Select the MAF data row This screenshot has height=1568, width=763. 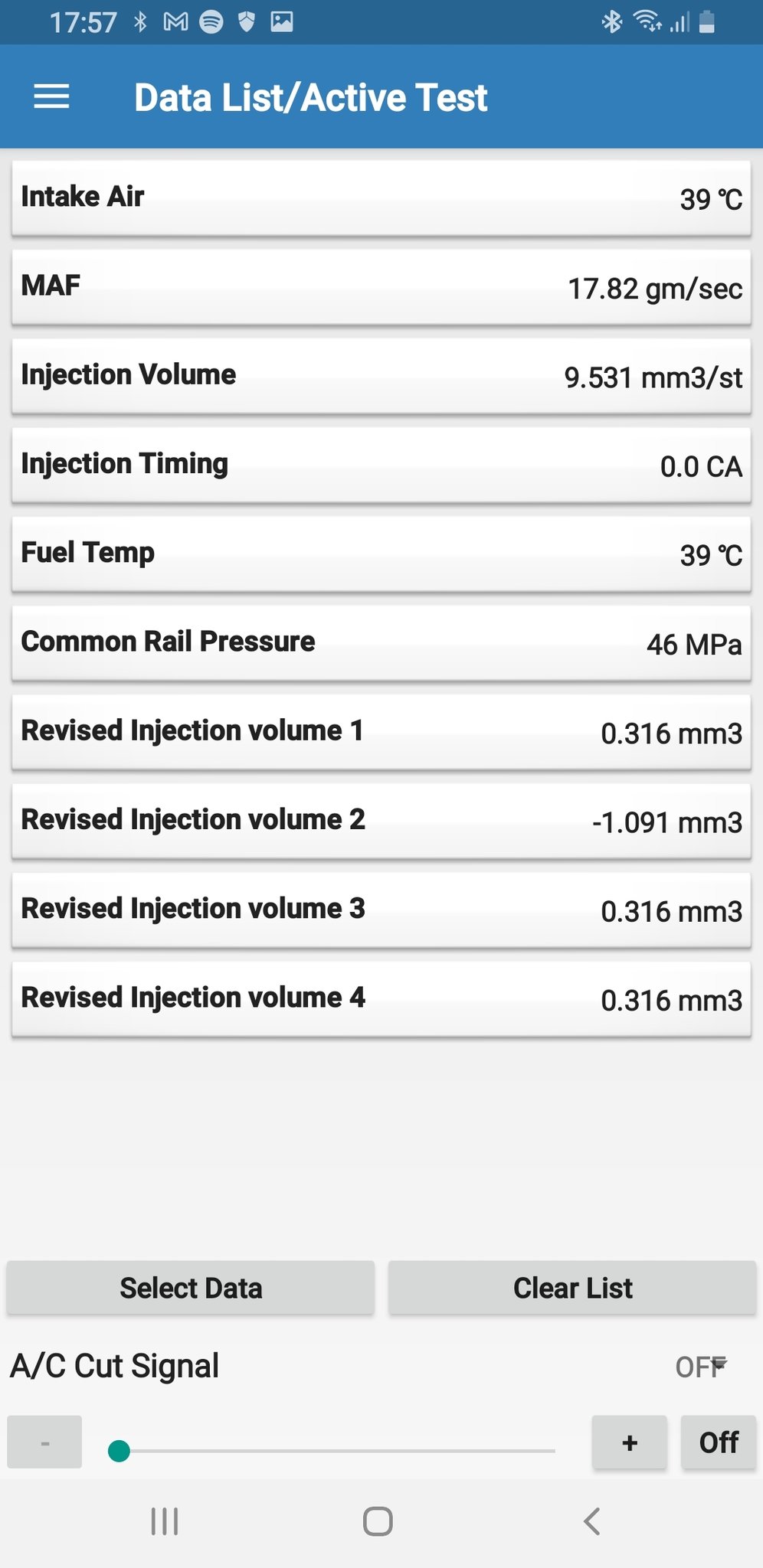click(381, 287)
